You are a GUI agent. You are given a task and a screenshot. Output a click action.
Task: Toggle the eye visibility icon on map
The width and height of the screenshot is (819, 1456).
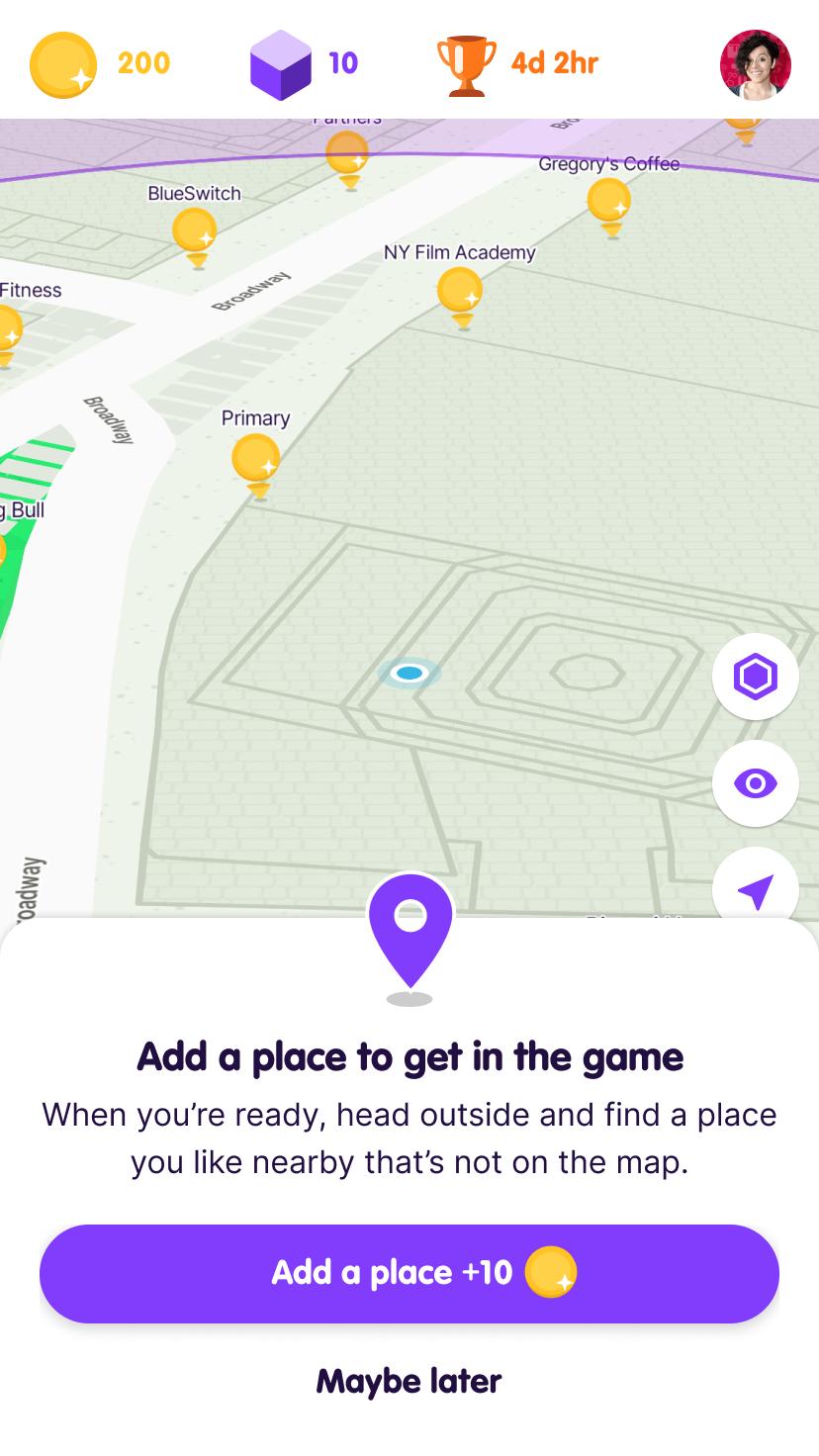tap(755, 782)
